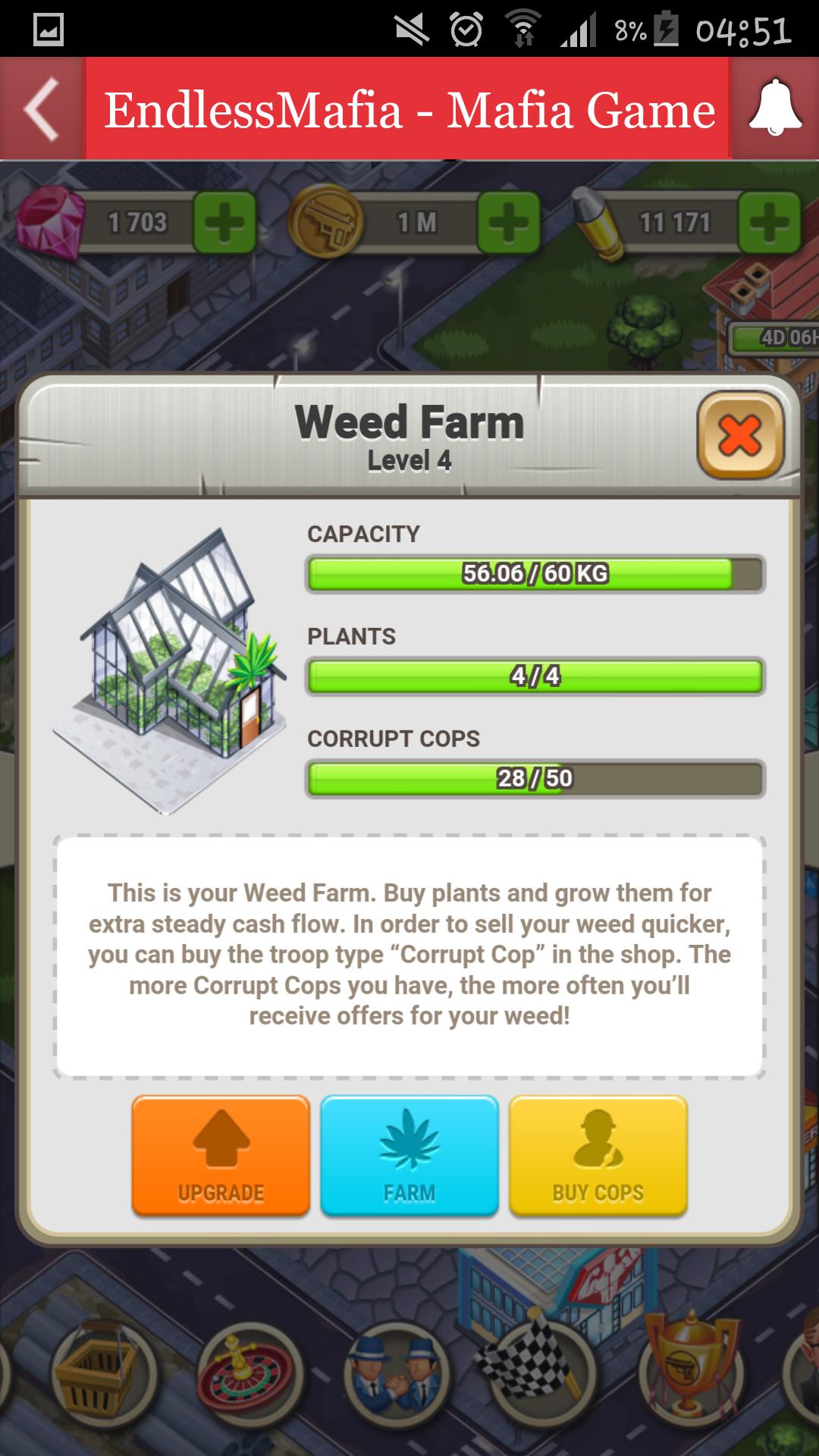Open the Farm button
819x1456 pixels.
409,1156
